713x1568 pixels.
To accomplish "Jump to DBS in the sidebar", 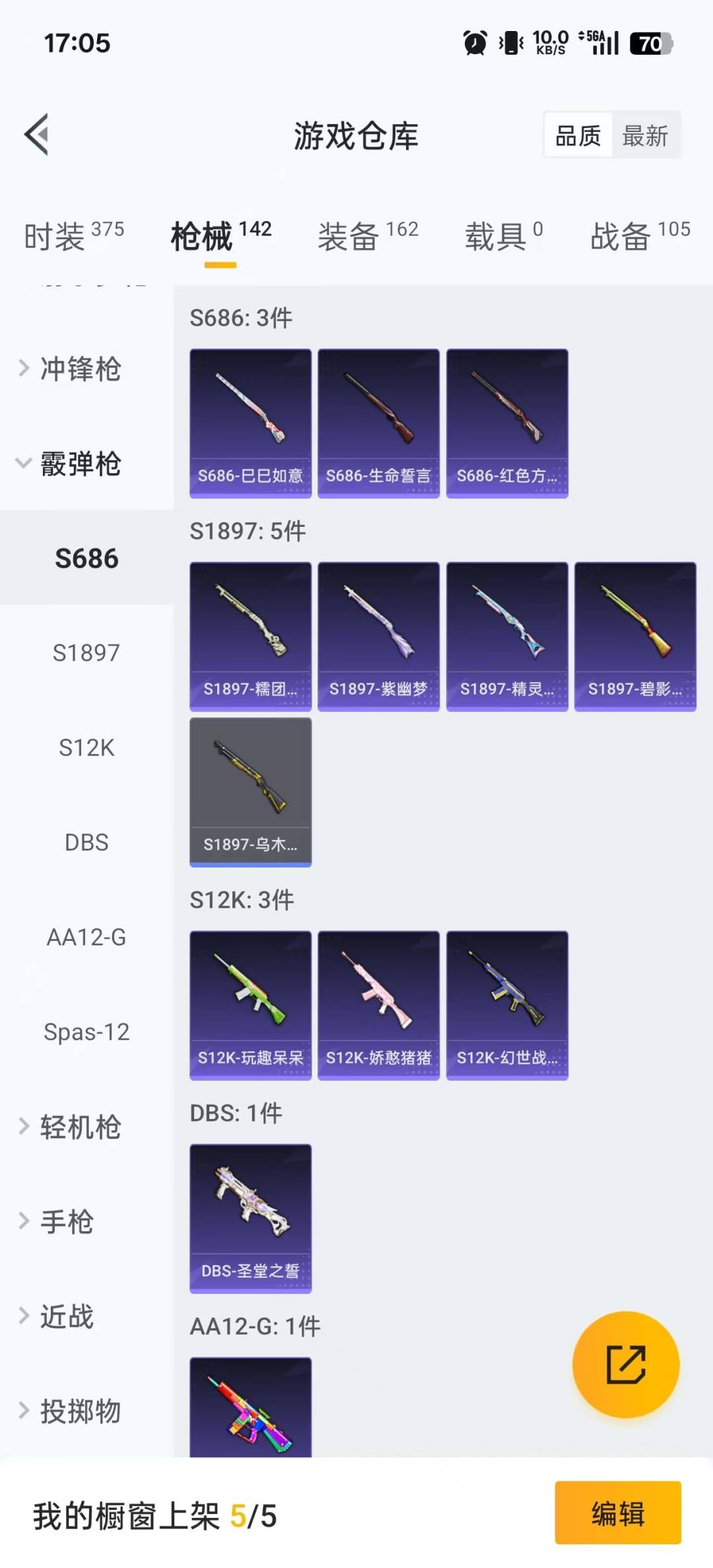I will pyautogui.click(x=86, y=842).
